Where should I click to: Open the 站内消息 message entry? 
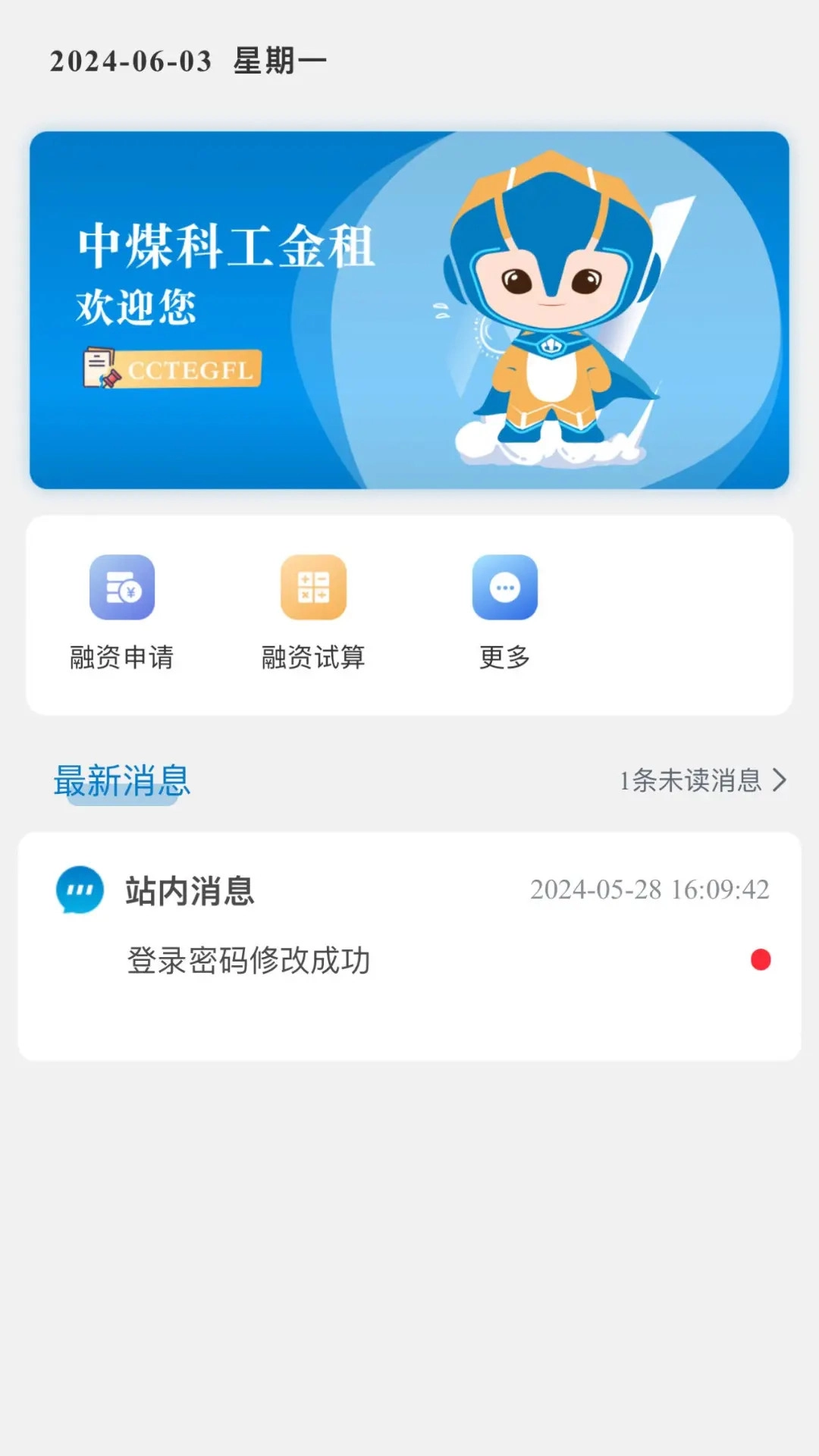tap(189, 891)
